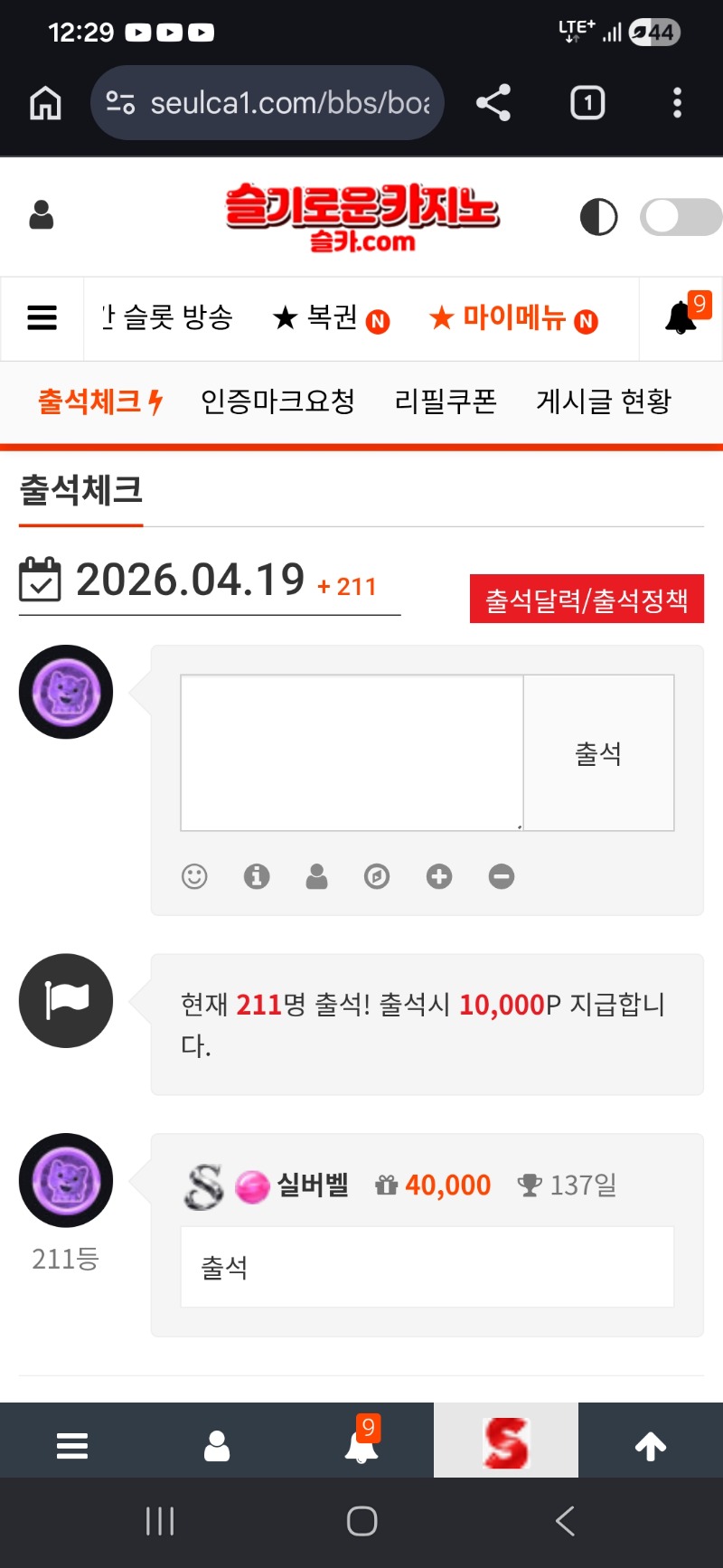Go to the browser home page

point(45,103)
